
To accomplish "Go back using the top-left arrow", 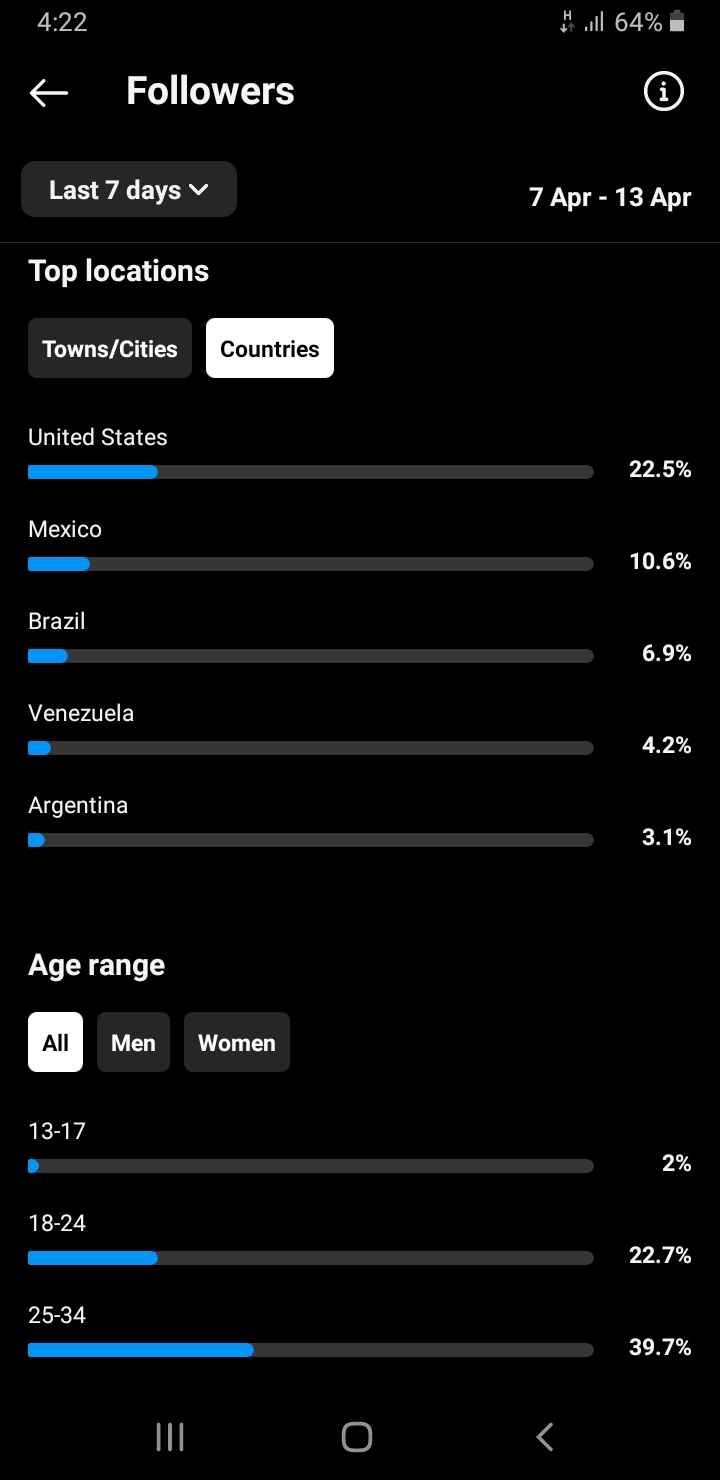I will (49, 93).
